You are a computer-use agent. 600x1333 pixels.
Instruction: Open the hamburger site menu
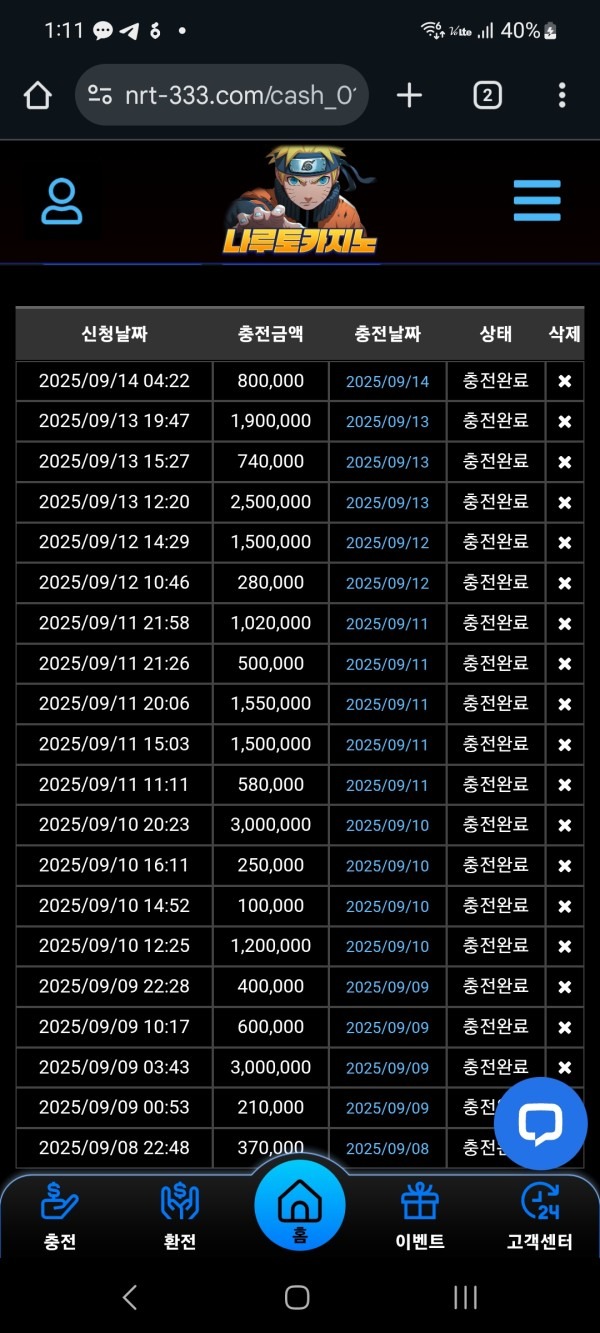[537, 201]
